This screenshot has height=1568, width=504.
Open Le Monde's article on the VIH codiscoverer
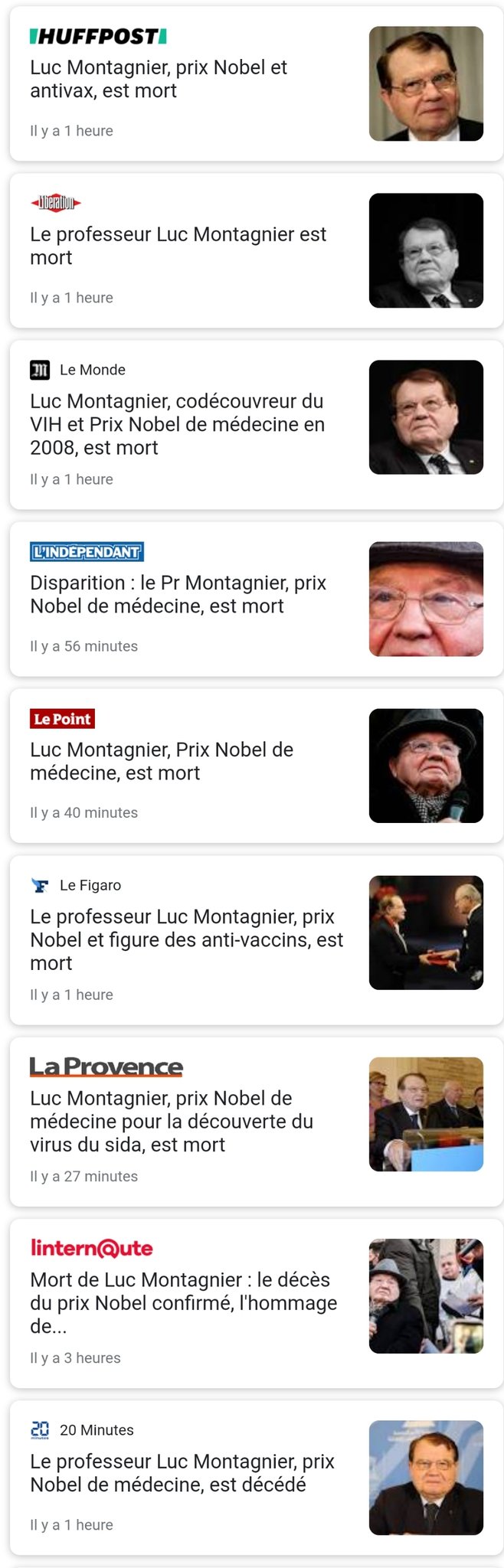coord(177,424)
